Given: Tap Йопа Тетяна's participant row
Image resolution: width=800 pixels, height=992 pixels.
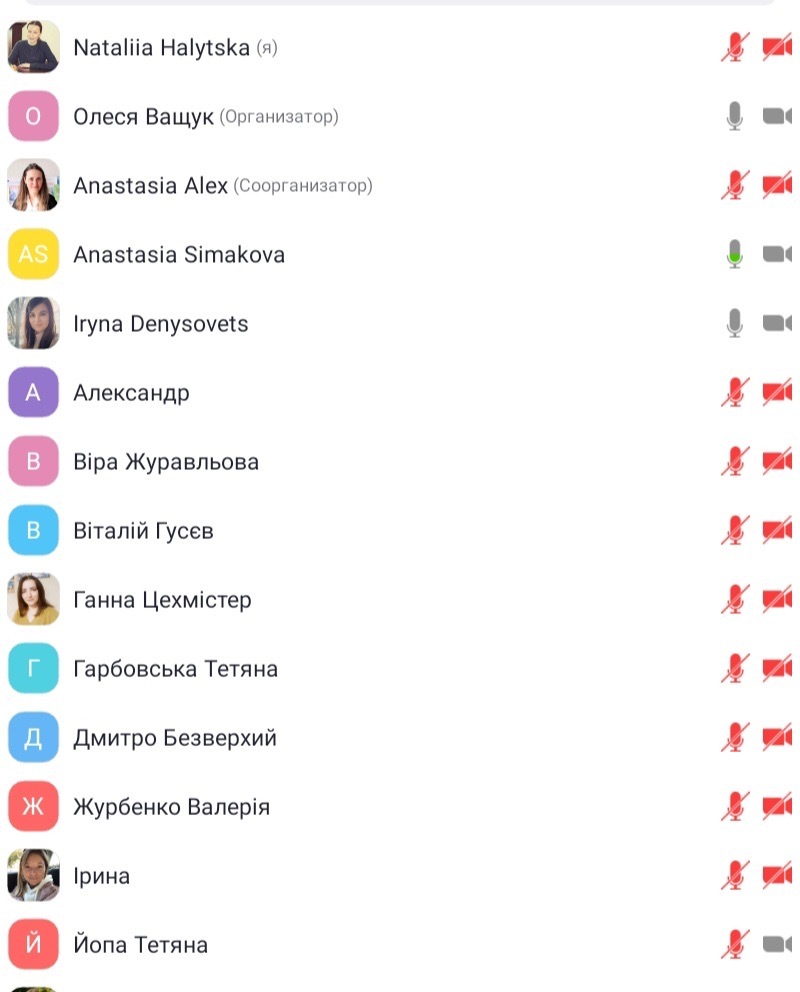Looking at the screenshot, I should click(140, 945).
